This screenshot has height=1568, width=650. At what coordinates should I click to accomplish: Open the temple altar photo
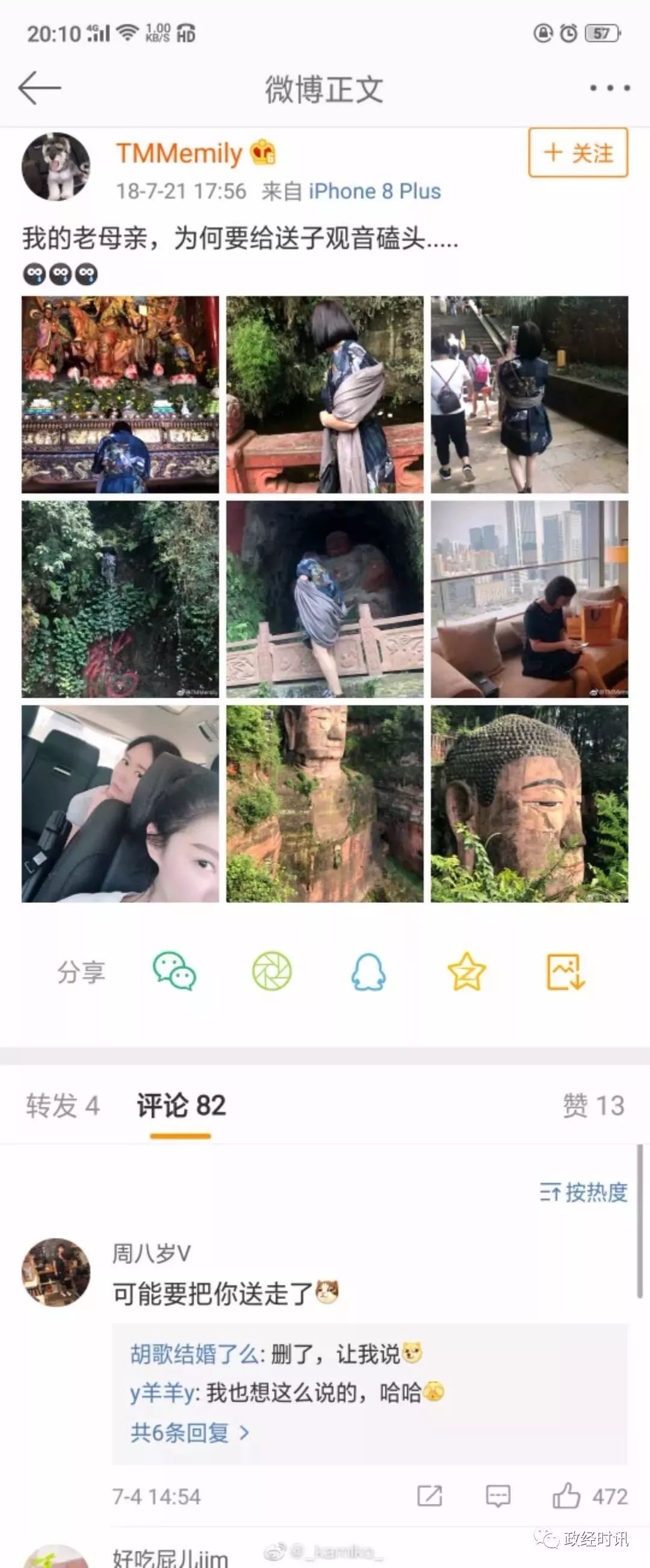point(120,394)
